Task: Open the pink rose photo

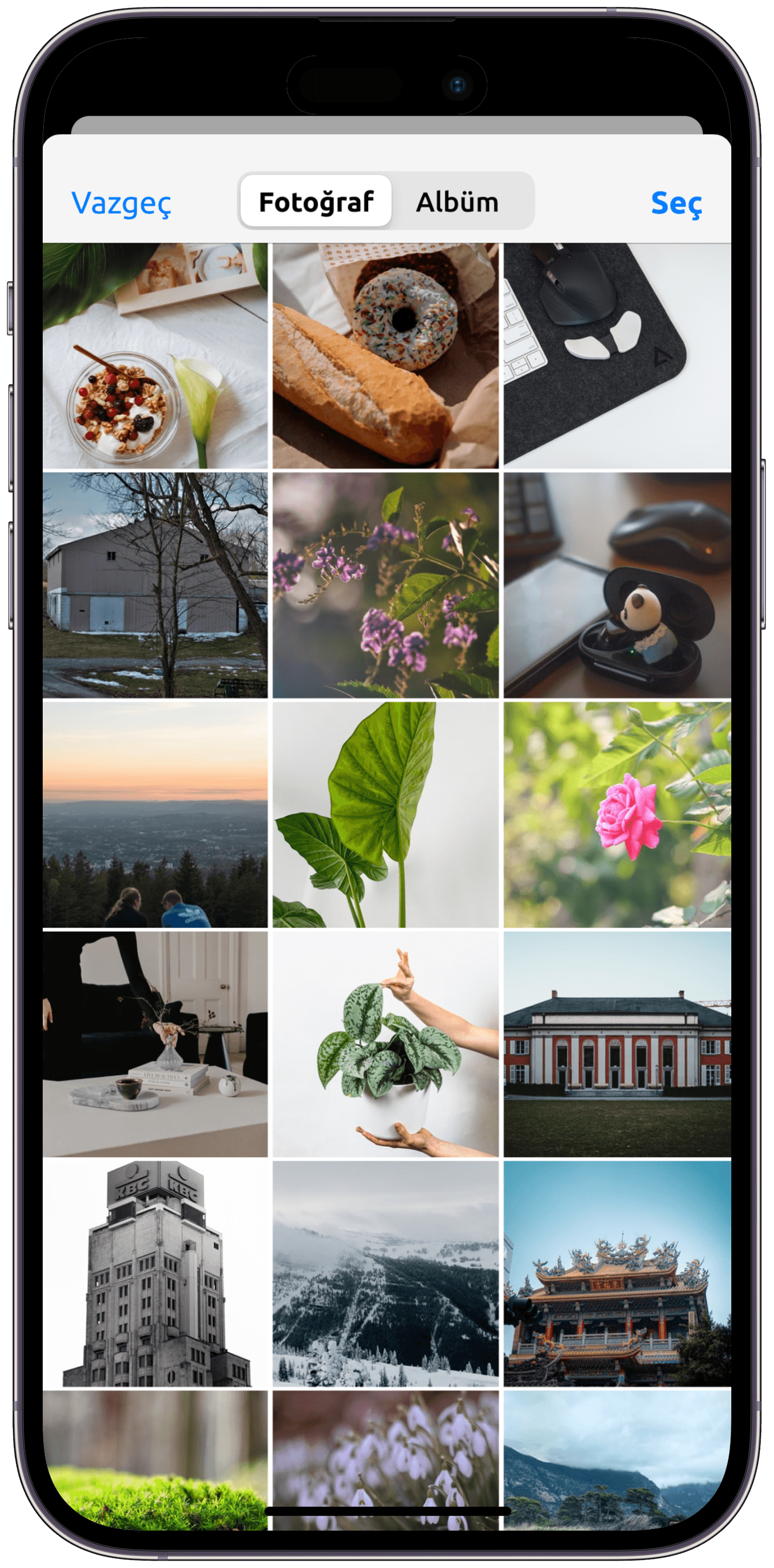Action: 617,814
